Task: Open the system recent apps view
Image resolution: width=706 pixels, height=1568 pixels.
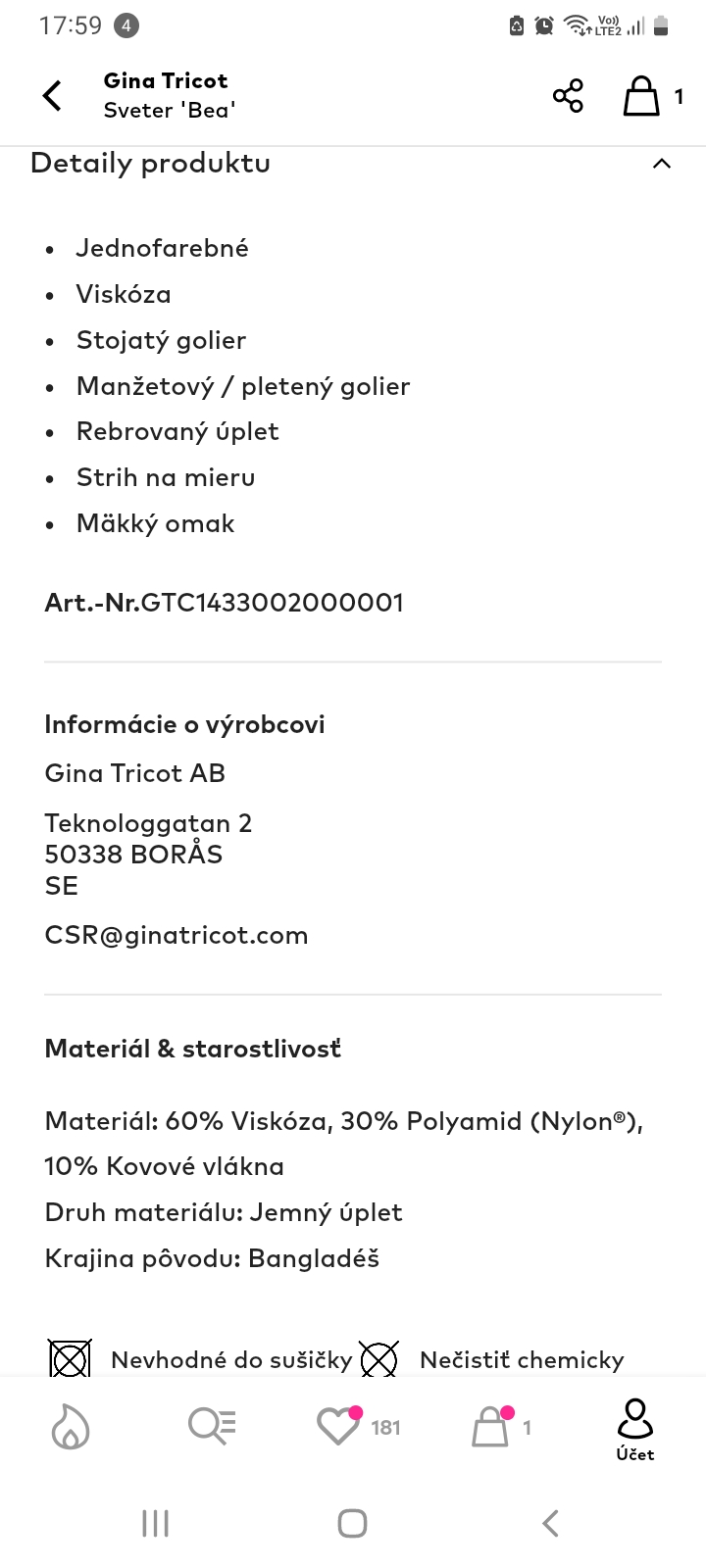Action: tap(156, 1523)
